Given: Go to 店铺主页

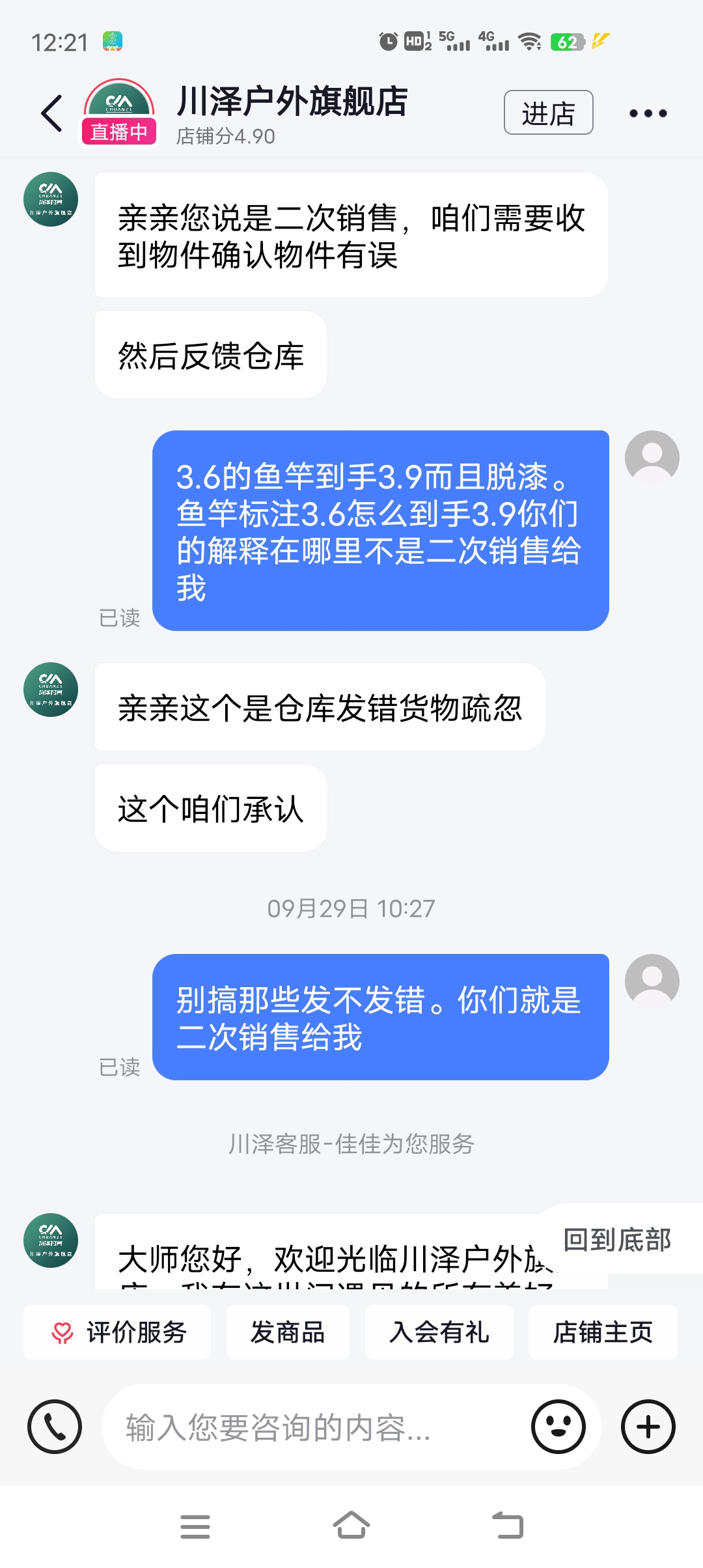Looking at the screenshot, I should click(603, 1332).
